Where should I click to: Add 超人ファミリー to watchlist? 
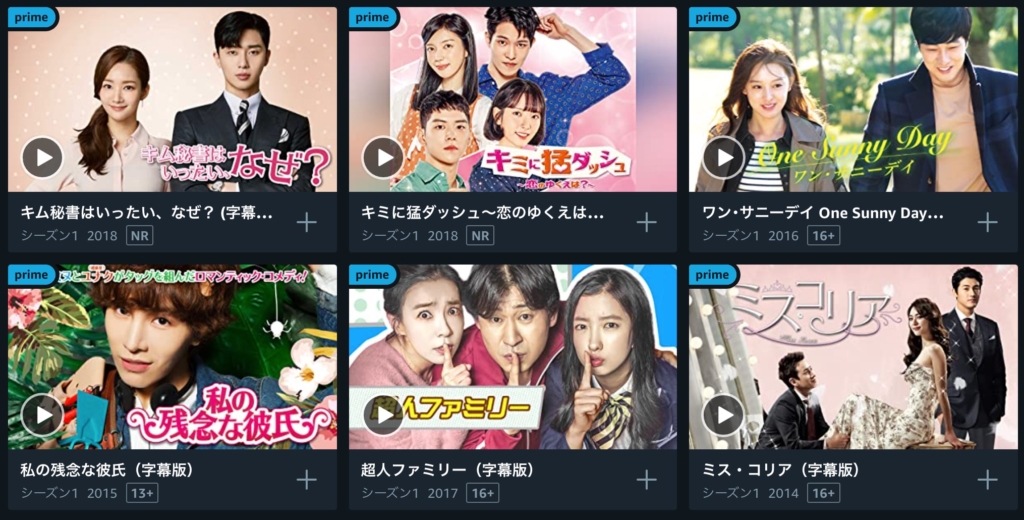click(x=647, y=480)
